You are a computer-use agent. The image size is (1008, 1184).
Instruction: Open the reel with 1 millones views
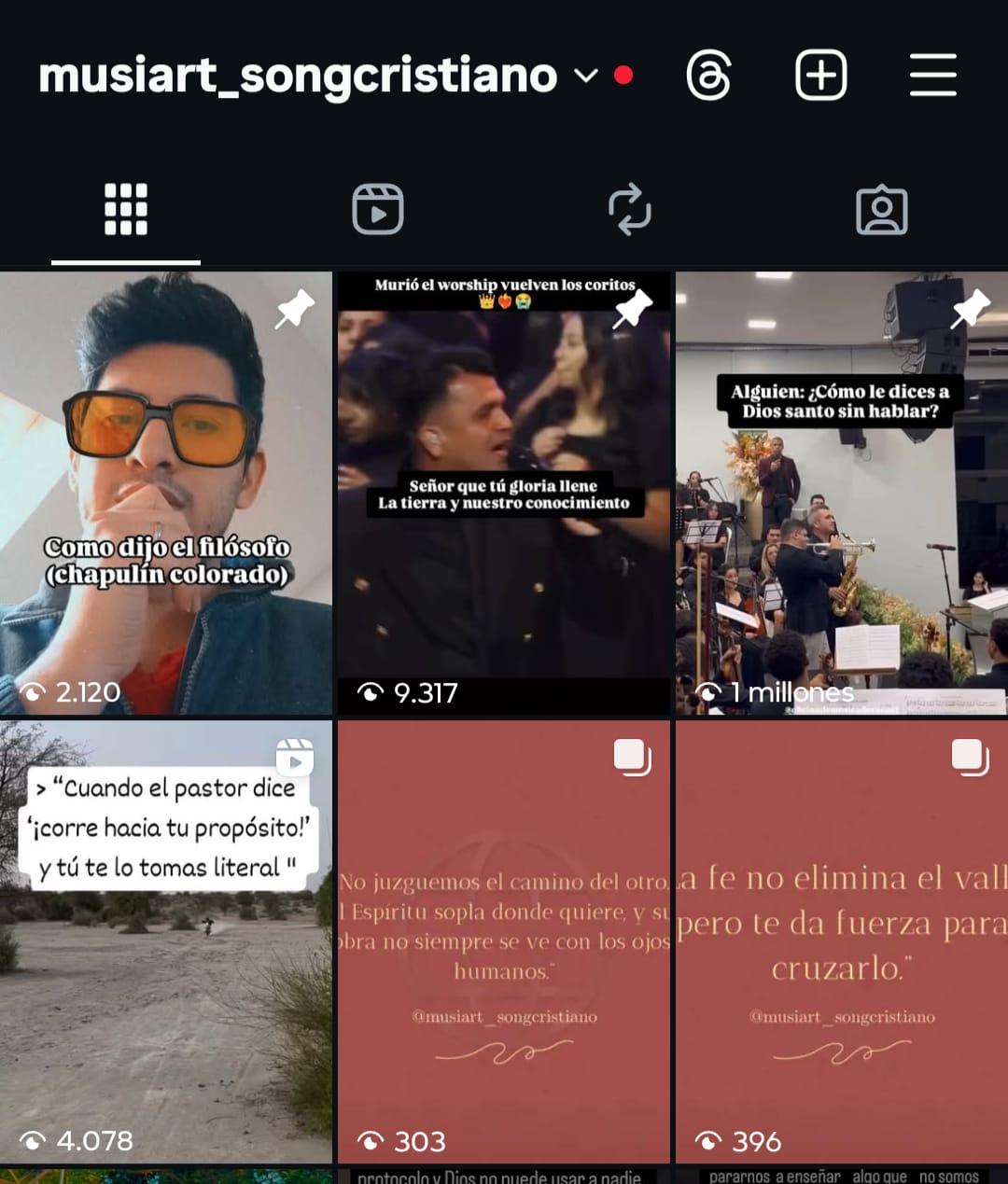(x=841, y=493)
